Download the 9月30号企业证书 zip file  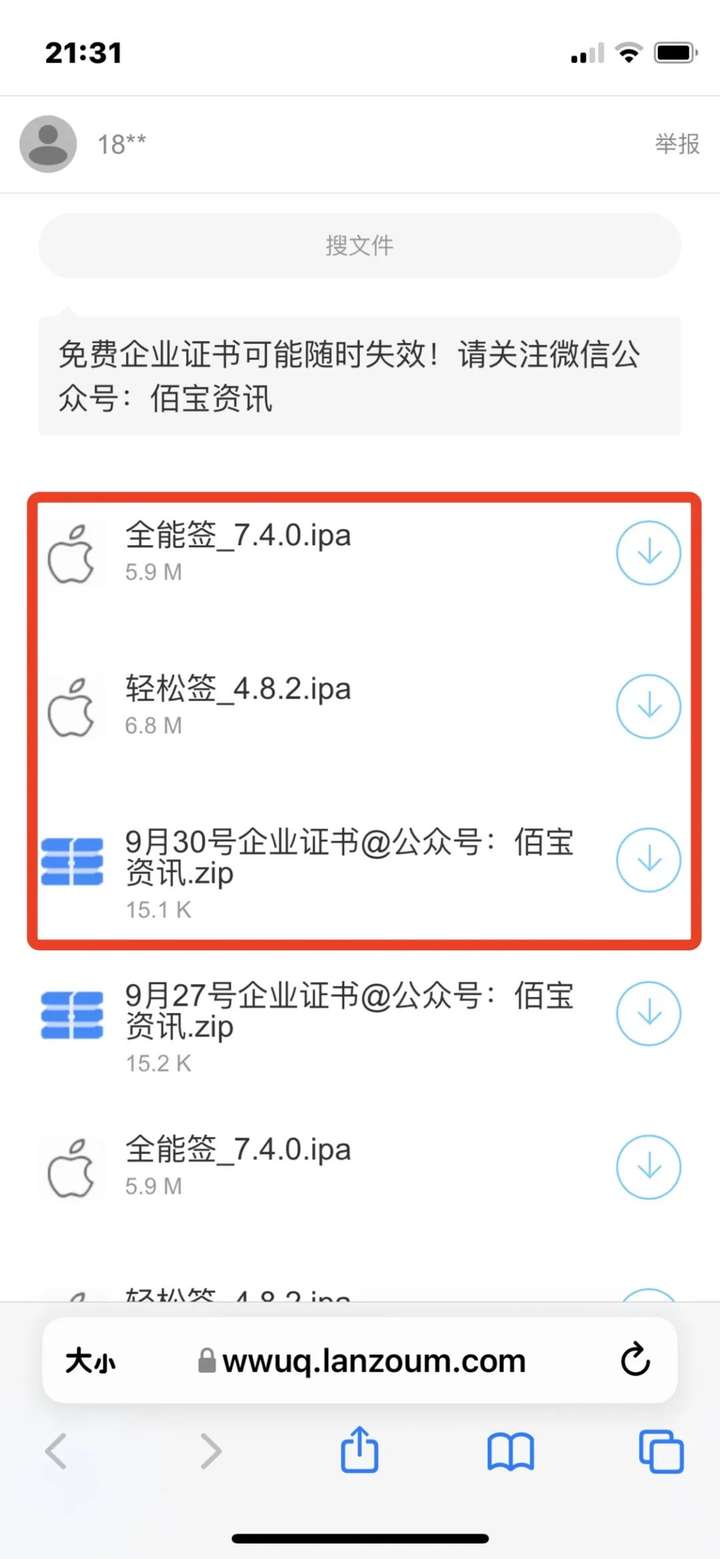tap(648, 859)
